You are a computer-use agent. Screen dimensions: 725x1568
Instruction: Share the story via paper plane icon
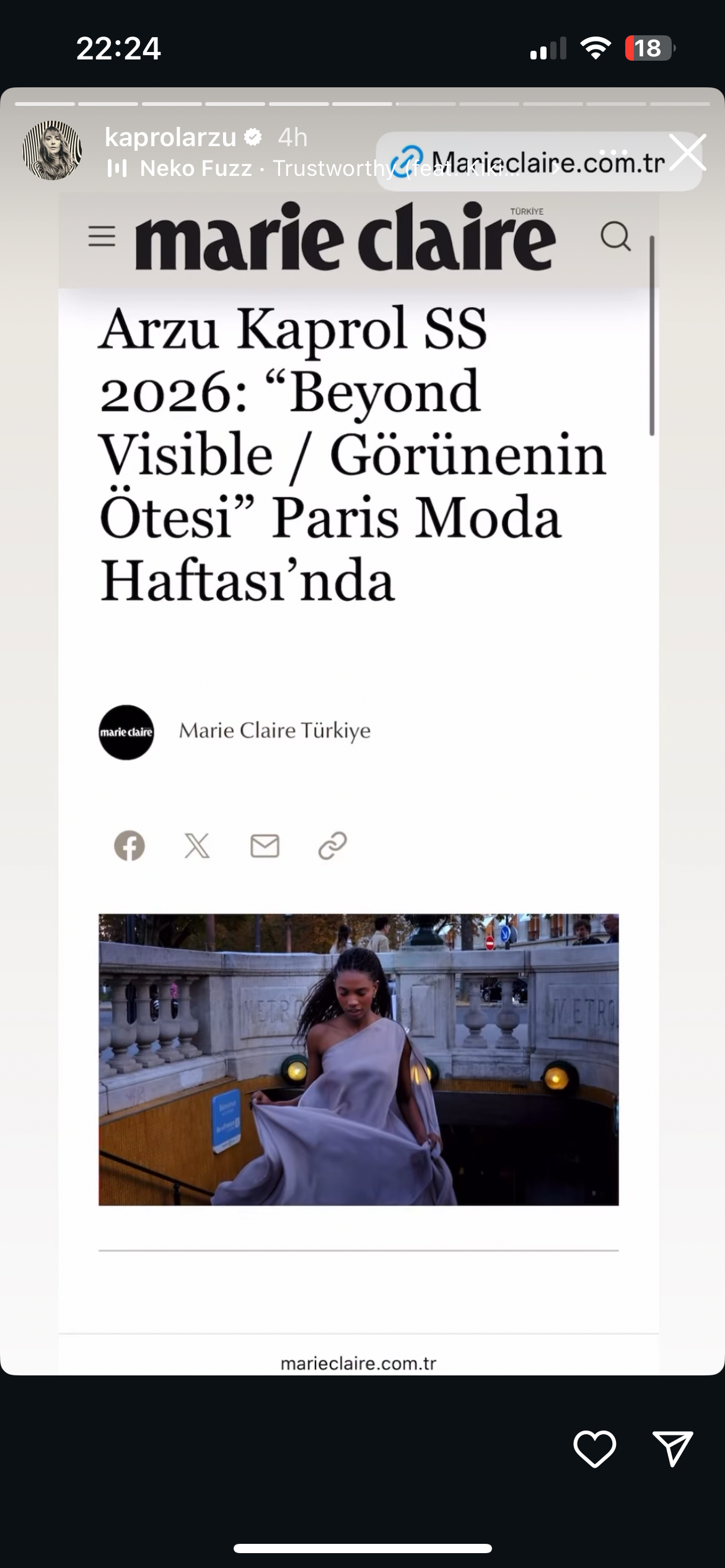point(672,1448)
